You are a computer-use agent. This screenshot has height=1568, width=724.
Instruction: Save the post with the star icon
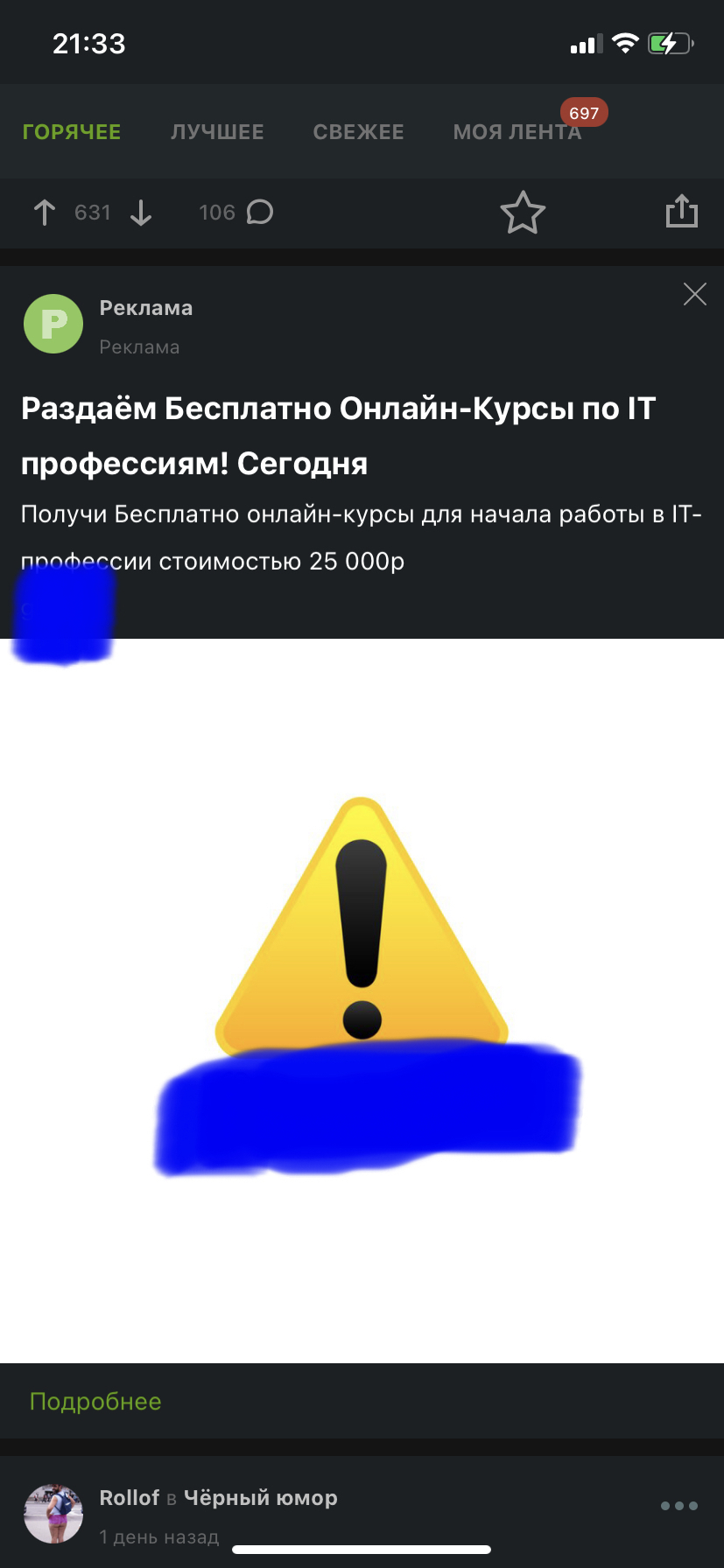523,213
